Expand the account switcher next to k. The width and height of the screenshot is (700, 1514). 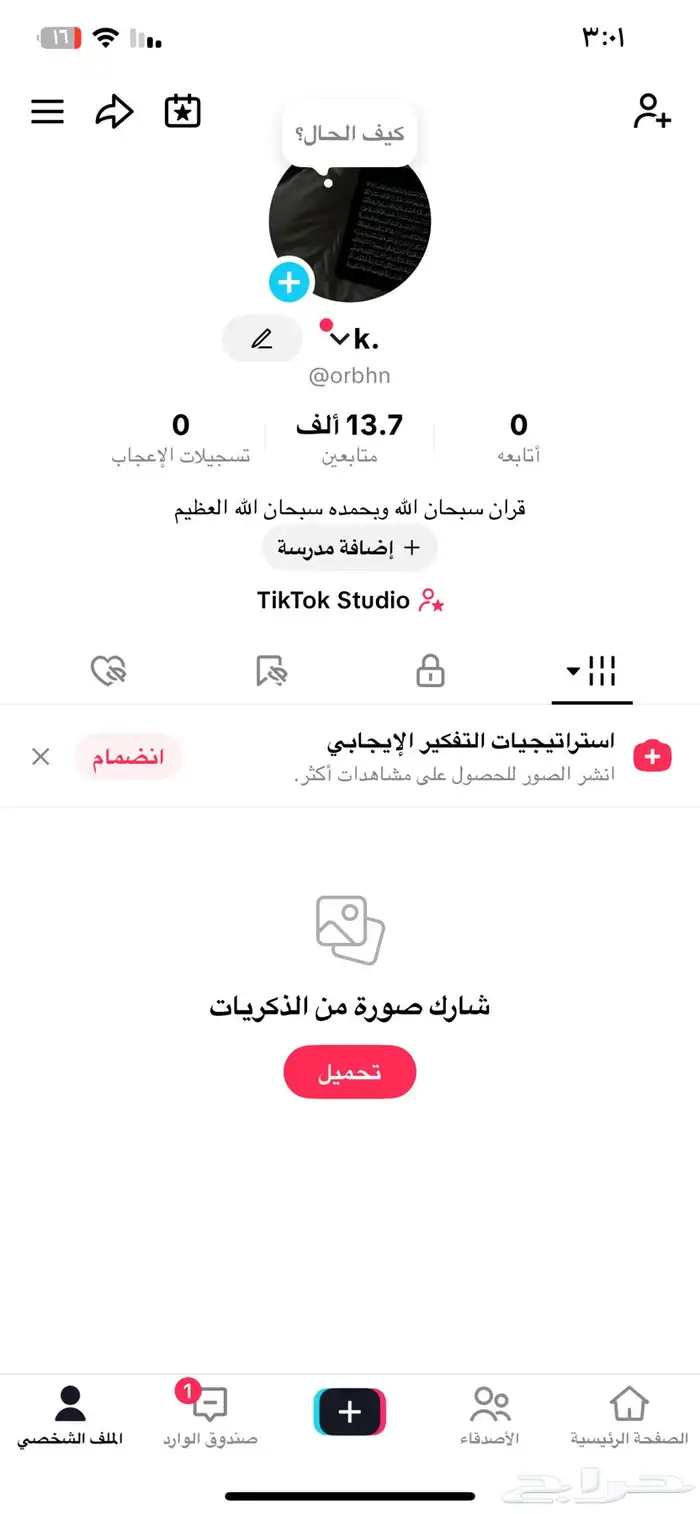(340, 339)
